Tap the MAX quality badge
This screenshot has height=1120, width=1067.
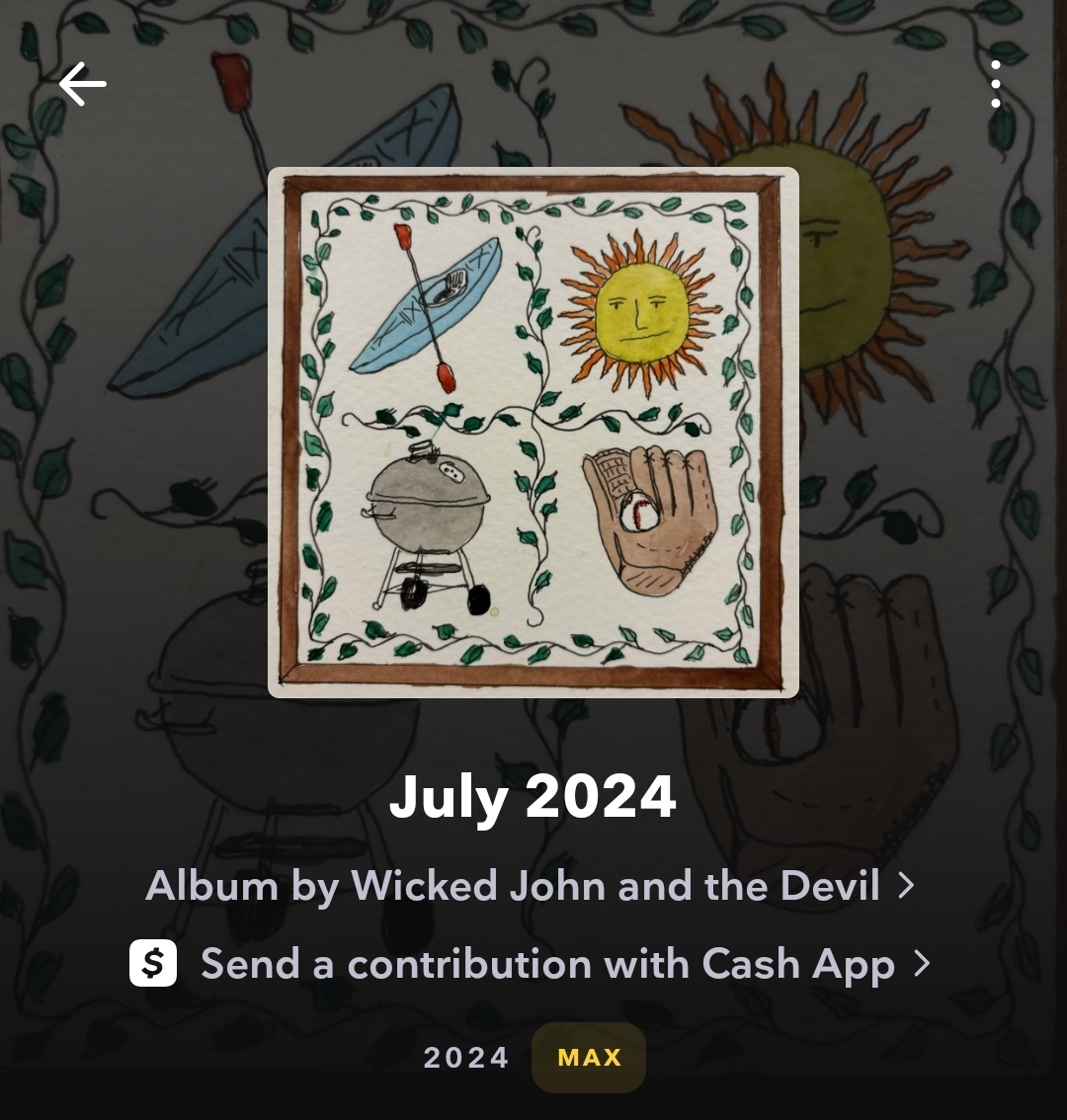click(x=589, y=1058)
